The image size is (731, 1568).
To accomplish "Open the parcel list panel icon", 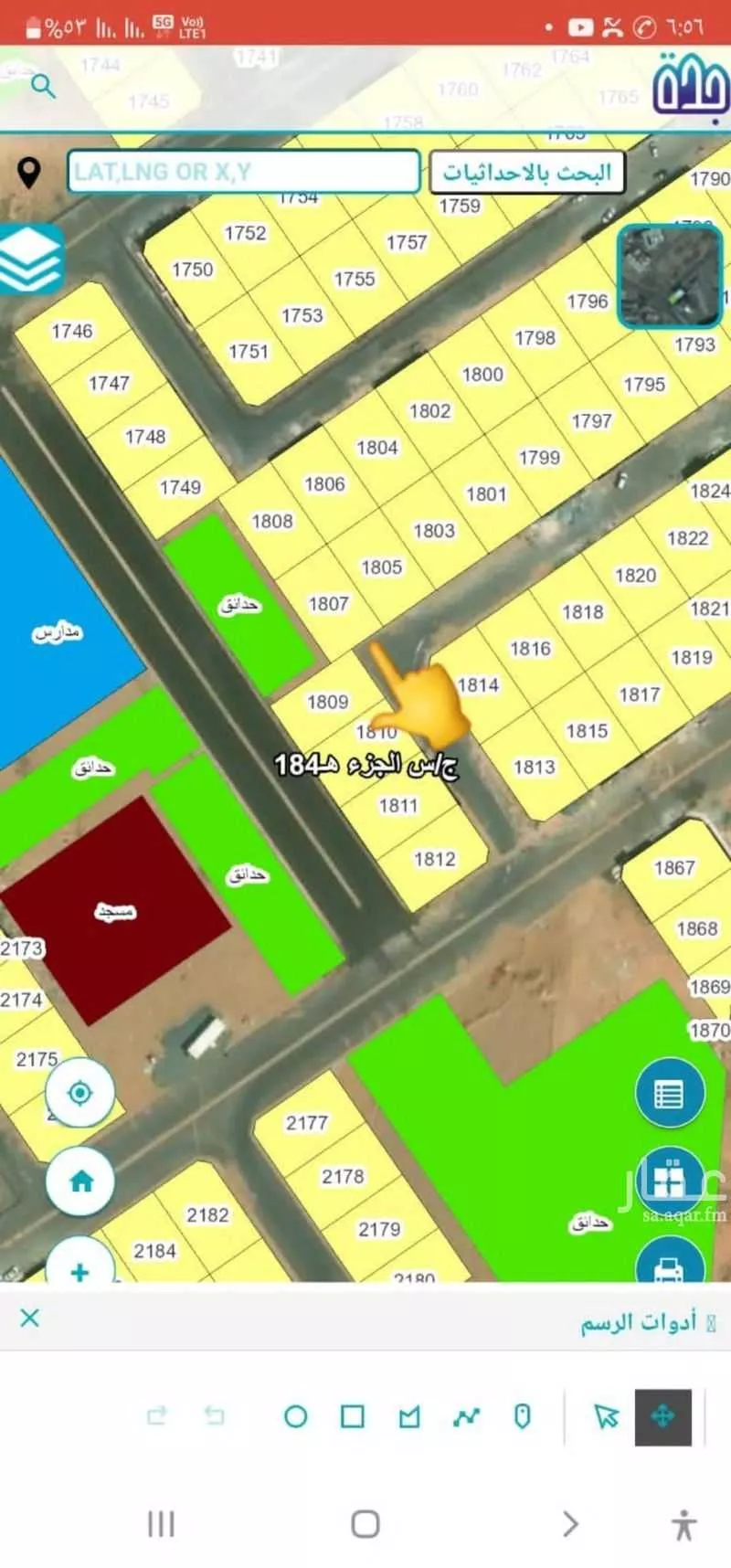I will coord(669,1092).
